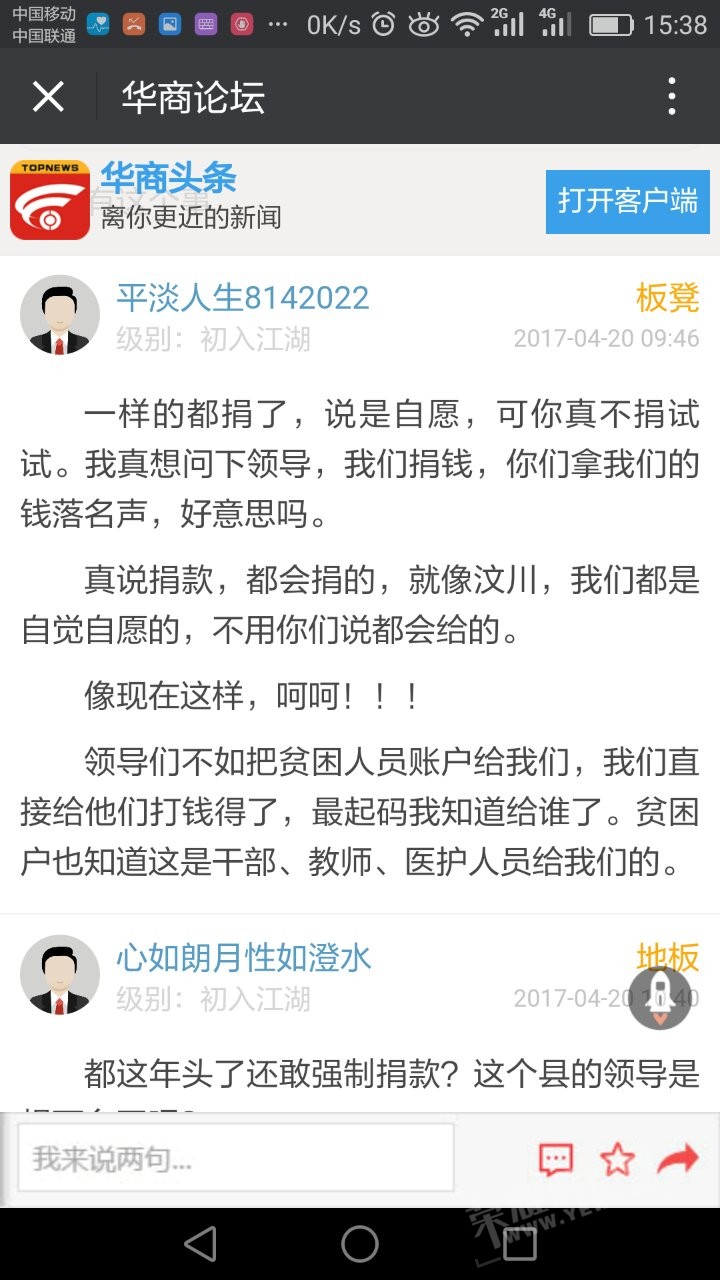Focus the 我来说两句 comment field
Image resolution: width=720 pixels, height=1280 pixels.
pos(235,1158)
